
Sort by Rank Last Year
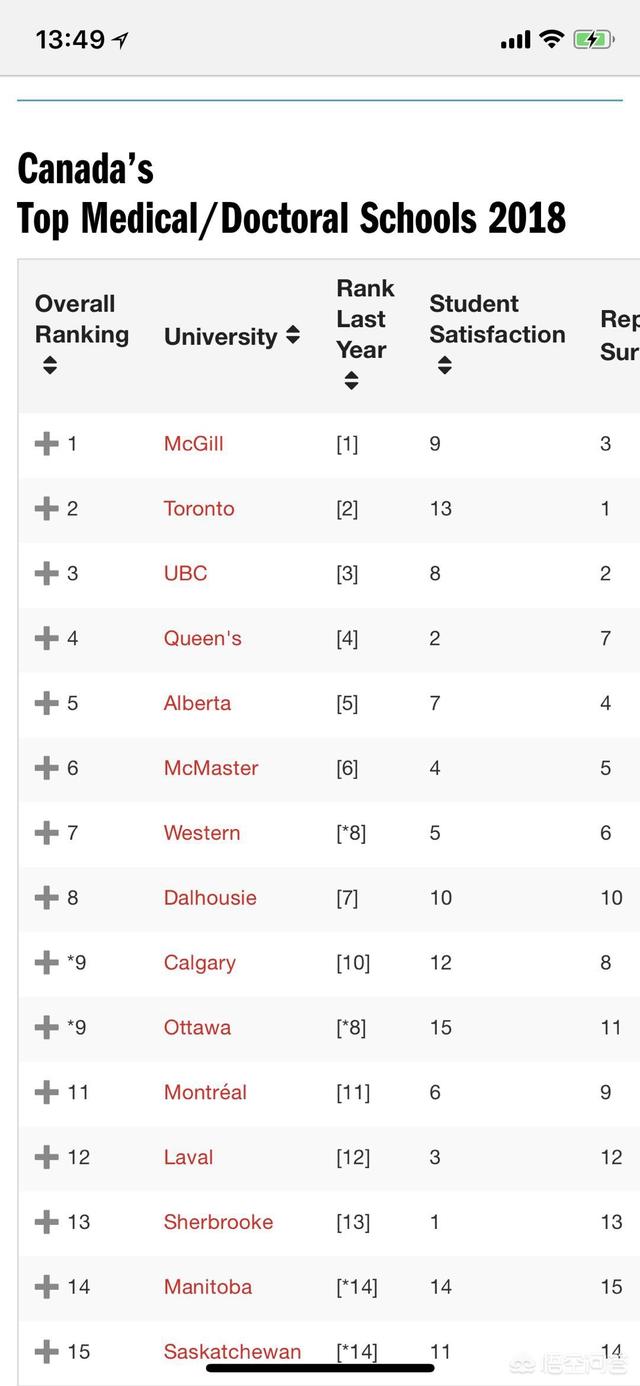(x=351, y=380)
